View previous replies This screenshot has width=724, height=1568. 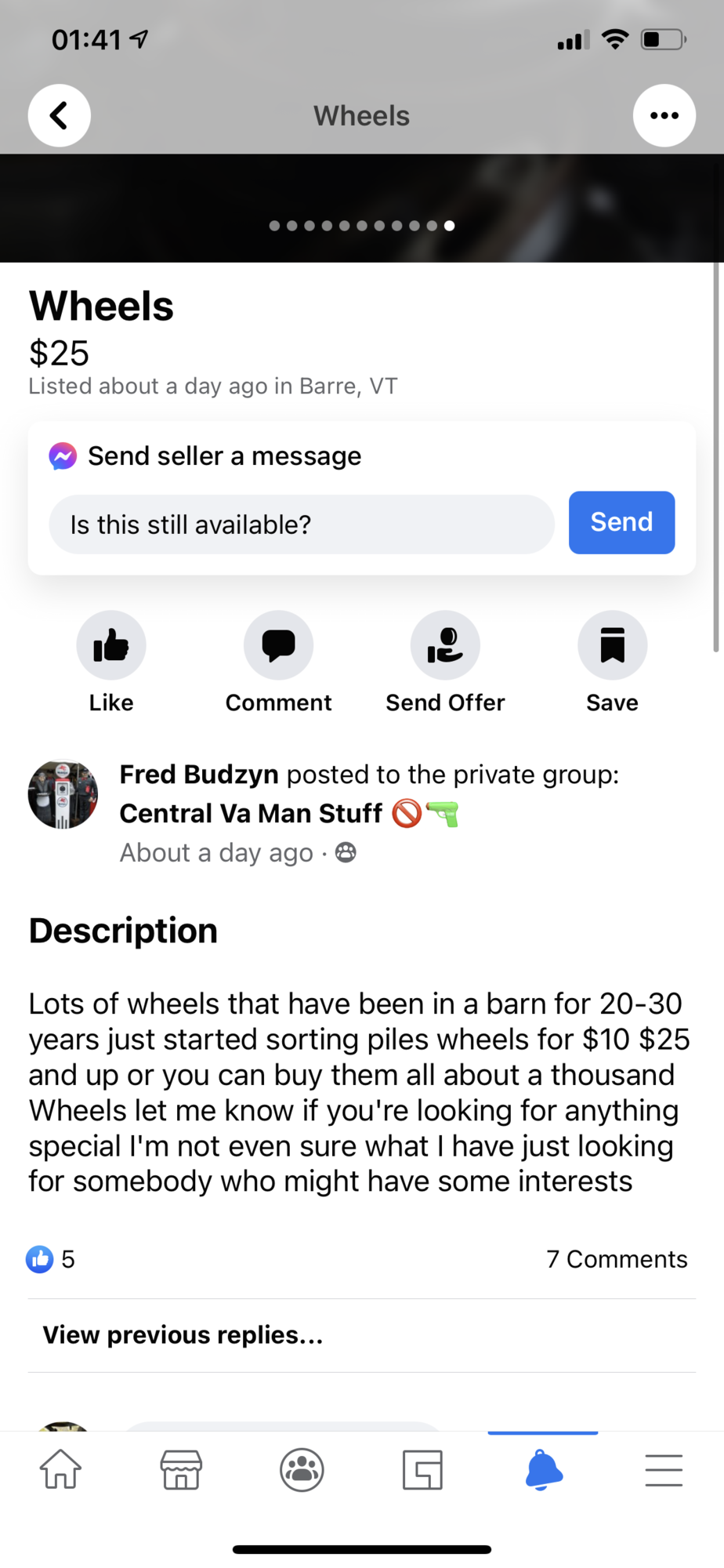(183, 1334)
